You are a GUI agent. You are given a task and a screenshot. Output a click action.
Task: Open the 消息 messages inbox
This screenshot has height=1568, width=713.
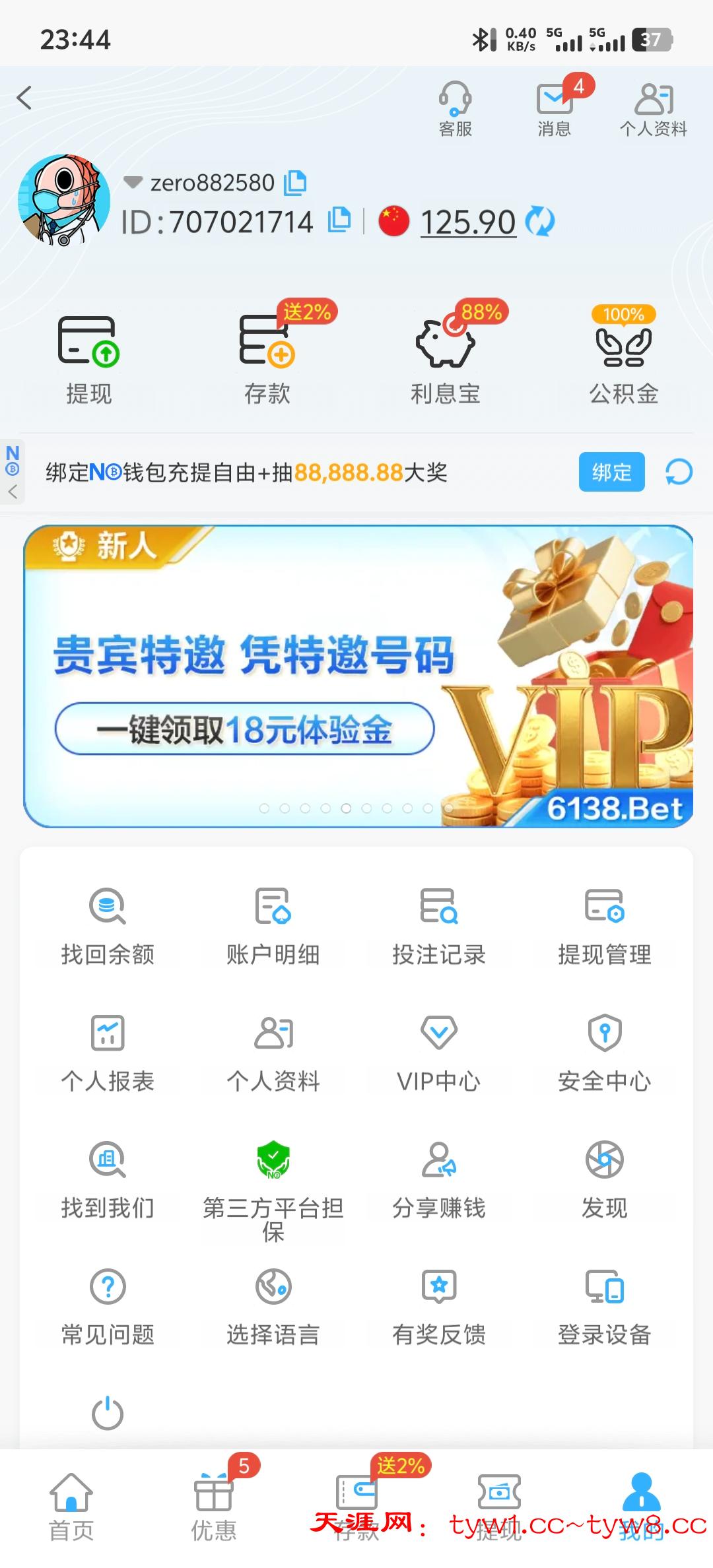click(555, 109)
